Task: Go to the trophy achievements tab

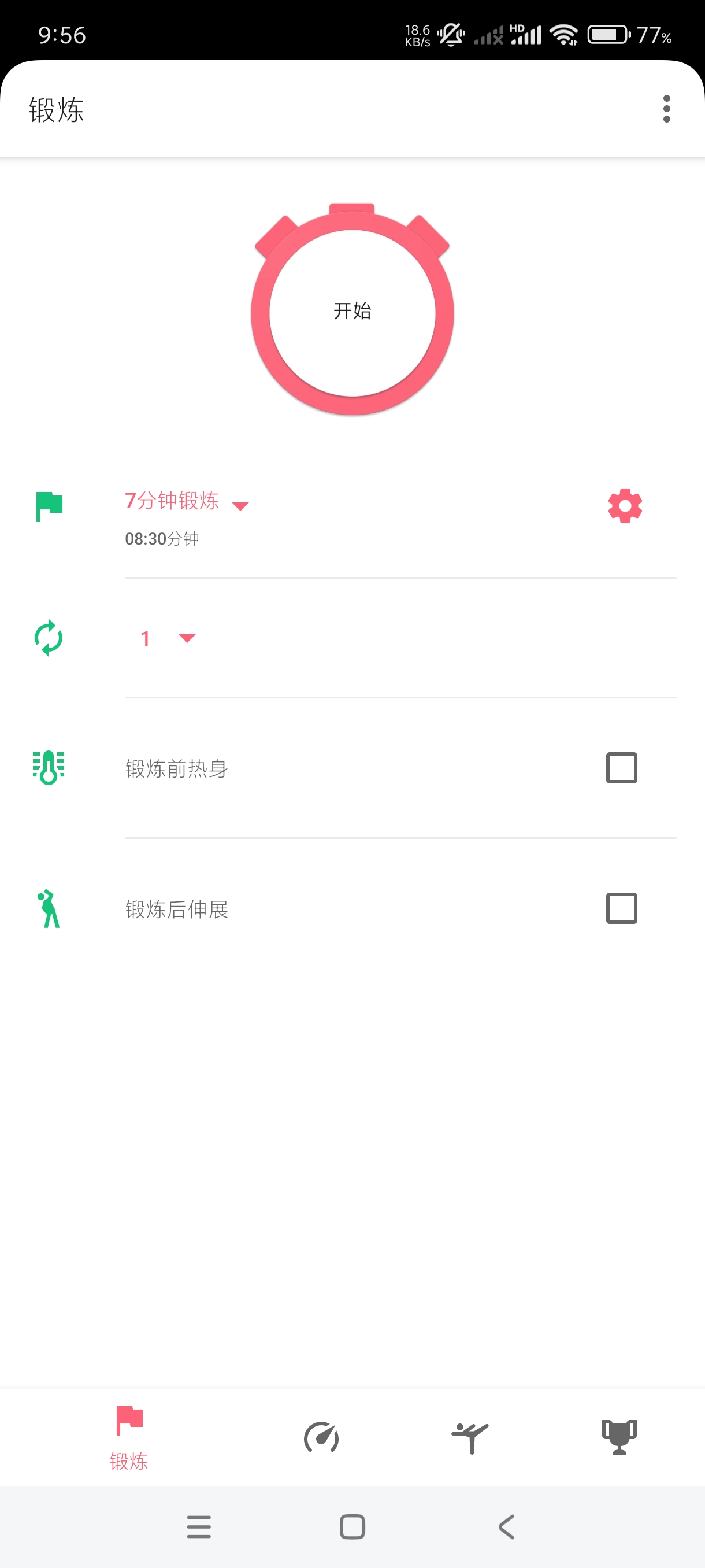Action: (x=619, y=1437)
